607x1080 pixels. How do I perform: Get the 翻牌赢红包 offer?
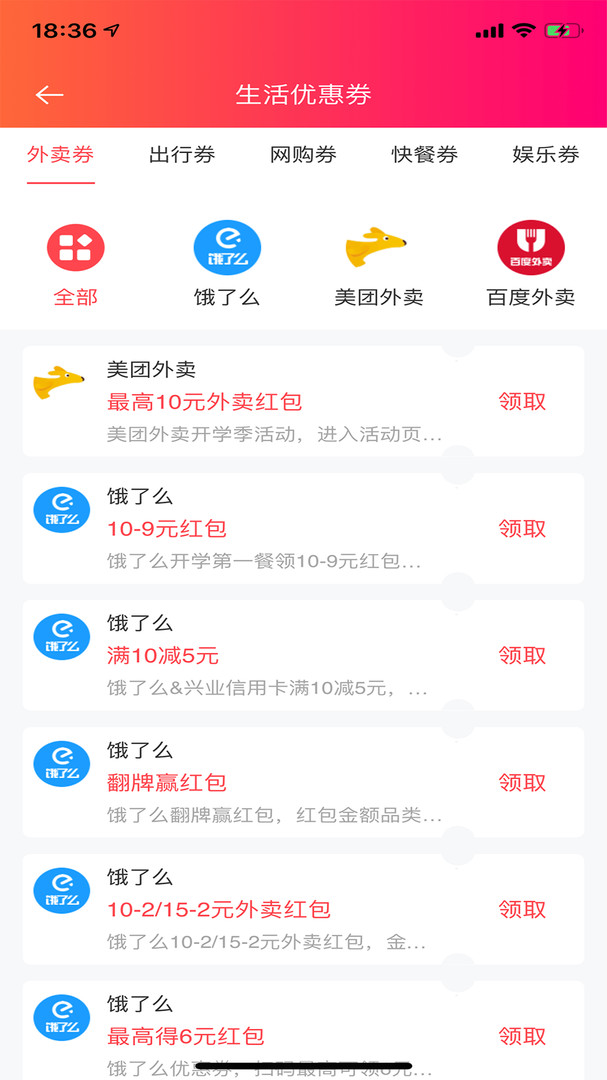tap(522, 783)
